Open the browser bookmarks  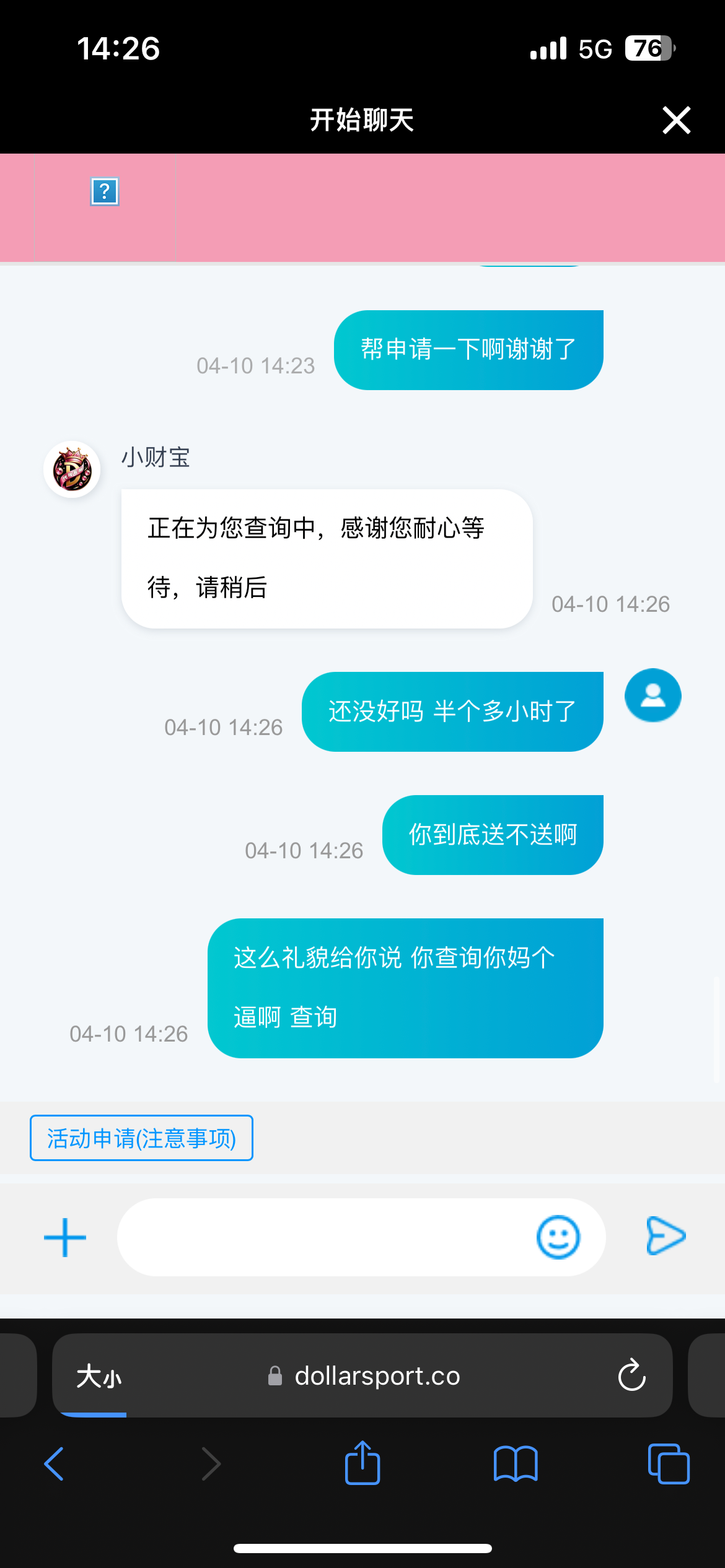click(516, 1464)
